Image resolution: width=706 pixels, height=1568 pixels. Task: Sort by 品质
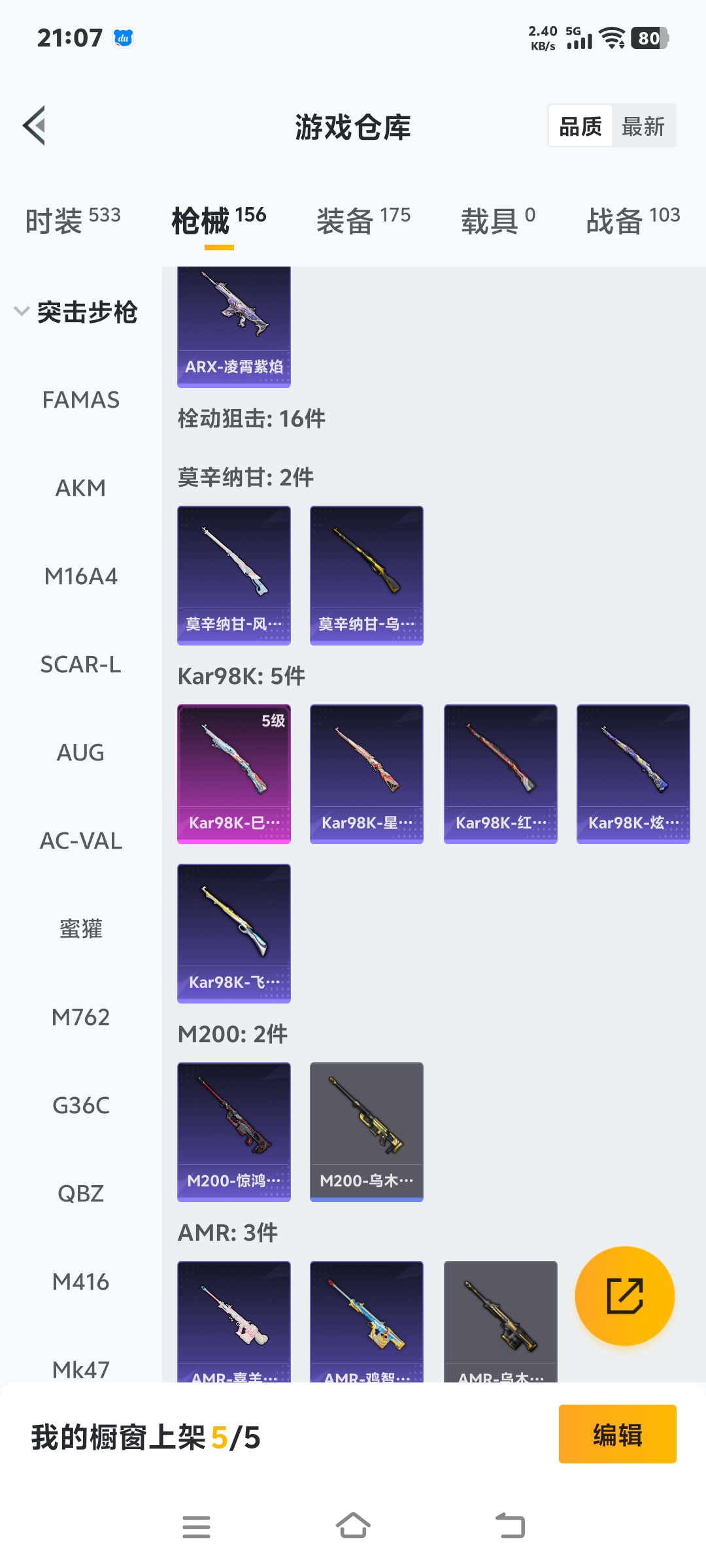(580, 126)
